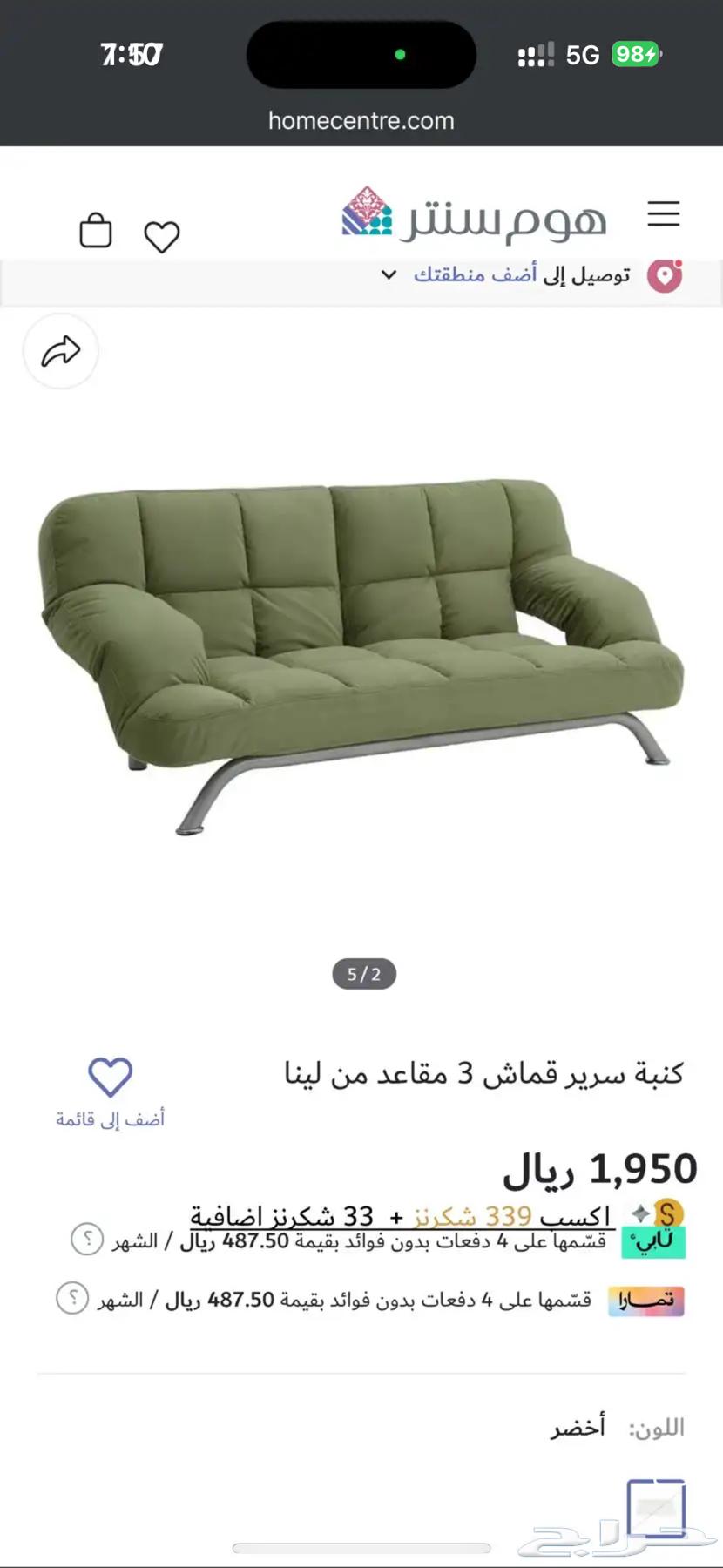Tap the 5/2 image counter pill
723x1568 pixels.
click(363, 975)
